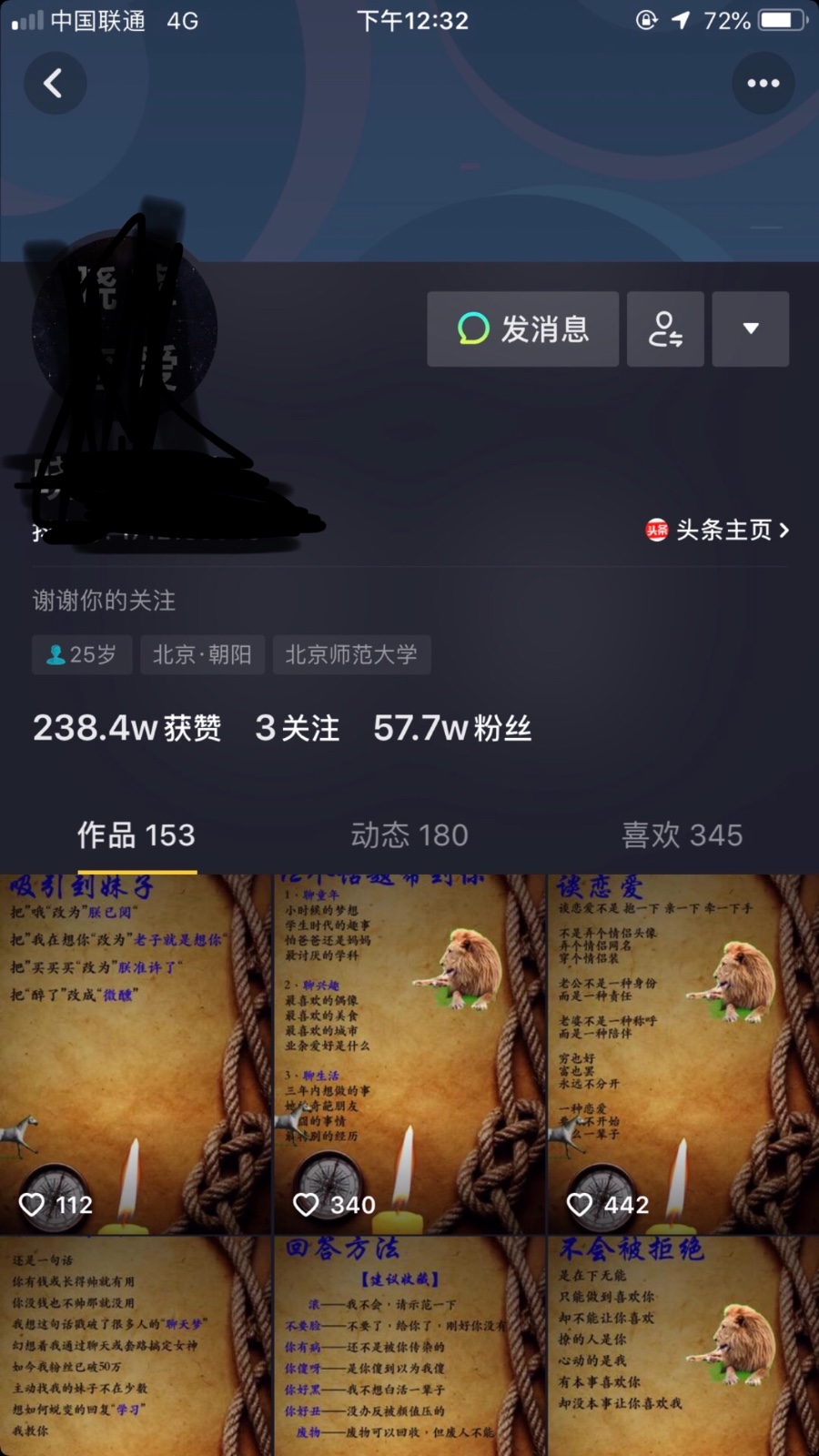Open the 回答方法 video tile
819x1456 pixels.
pyautogui.click(x=409, y=1346)
